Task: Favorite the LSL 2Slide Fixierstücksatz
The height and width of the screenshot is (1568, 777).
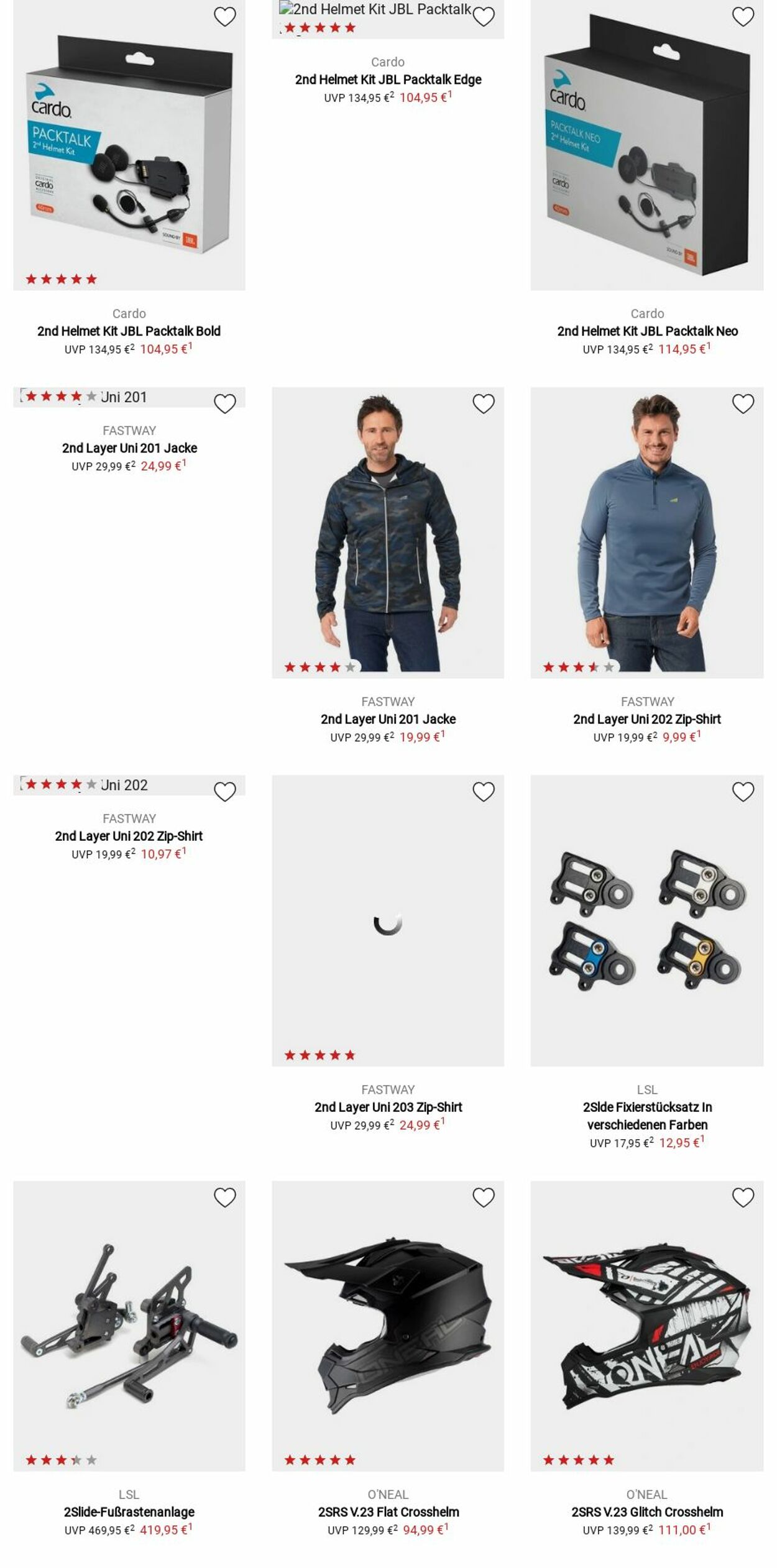Action: (742, 792)
